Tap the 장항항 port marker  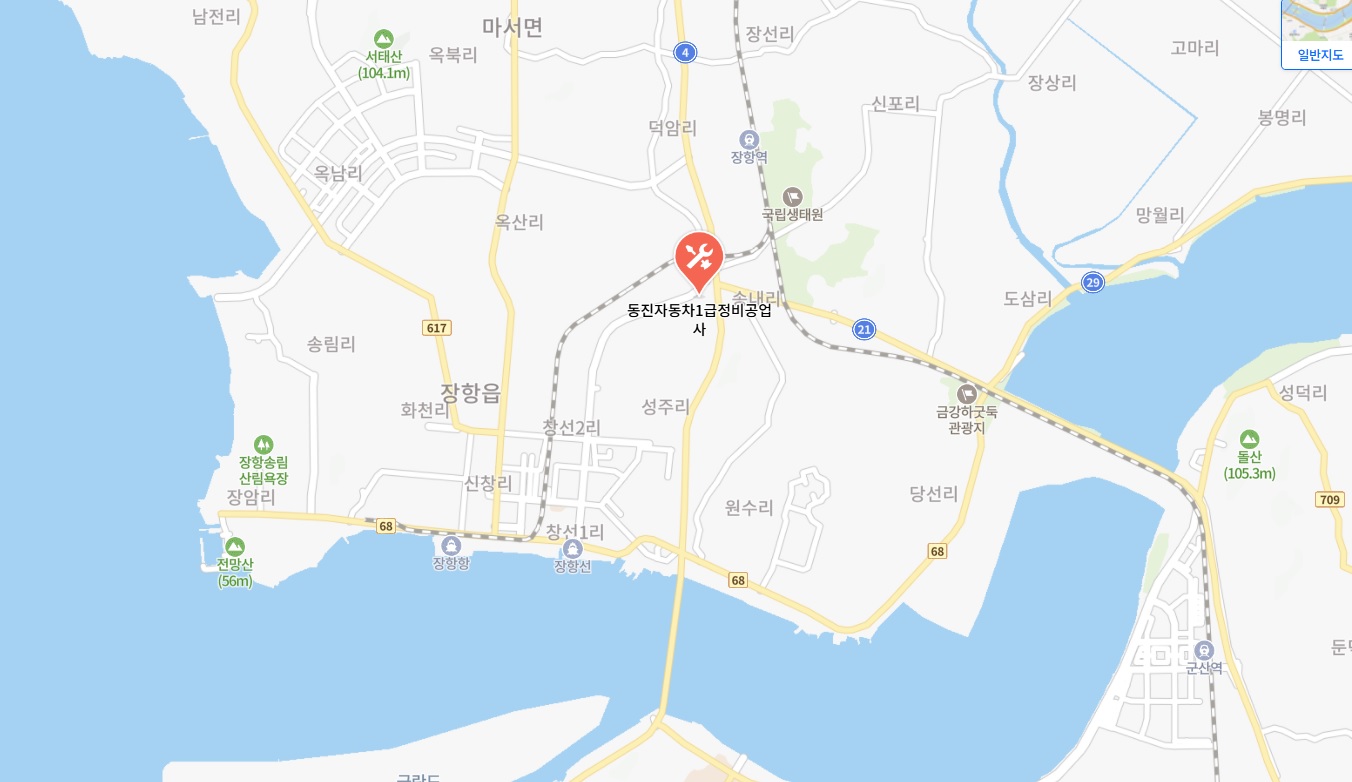pyautogui.click(x=451, y=546)
